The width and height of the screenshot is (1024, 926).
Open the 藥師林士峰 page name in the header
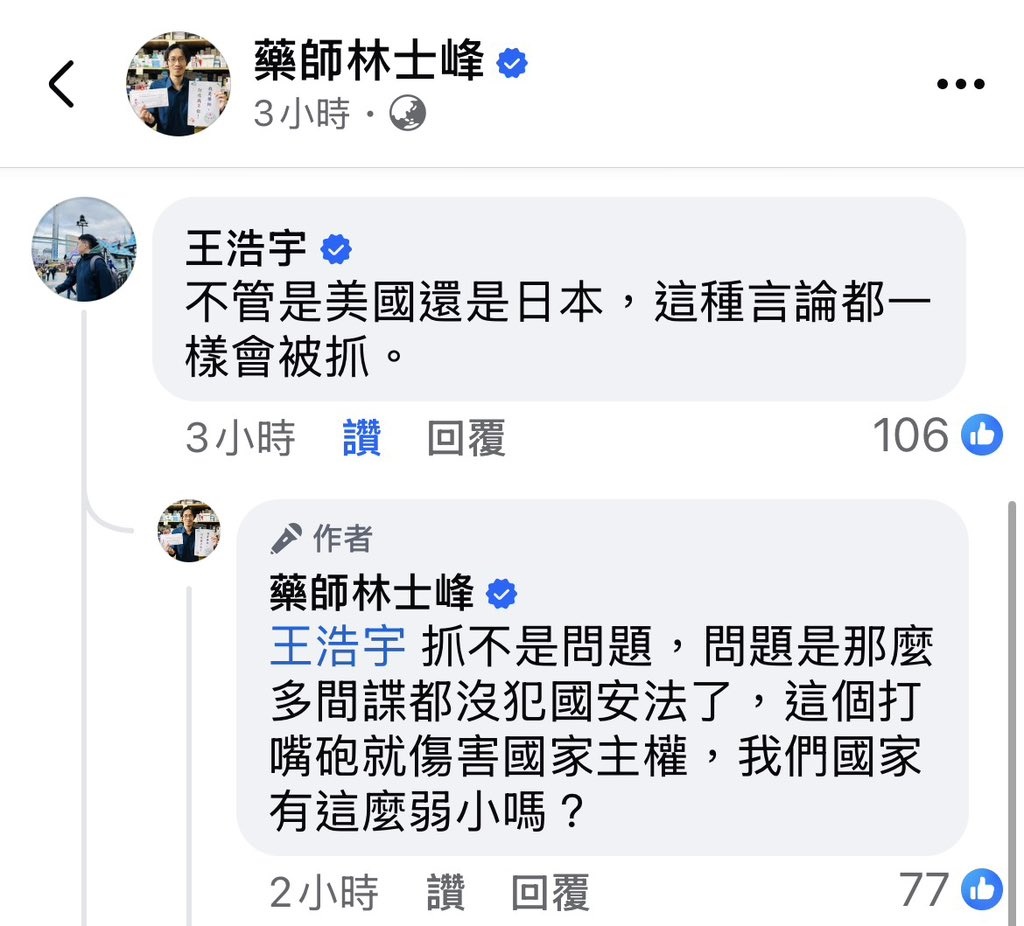pyautogui.click(x=369, y=61)
